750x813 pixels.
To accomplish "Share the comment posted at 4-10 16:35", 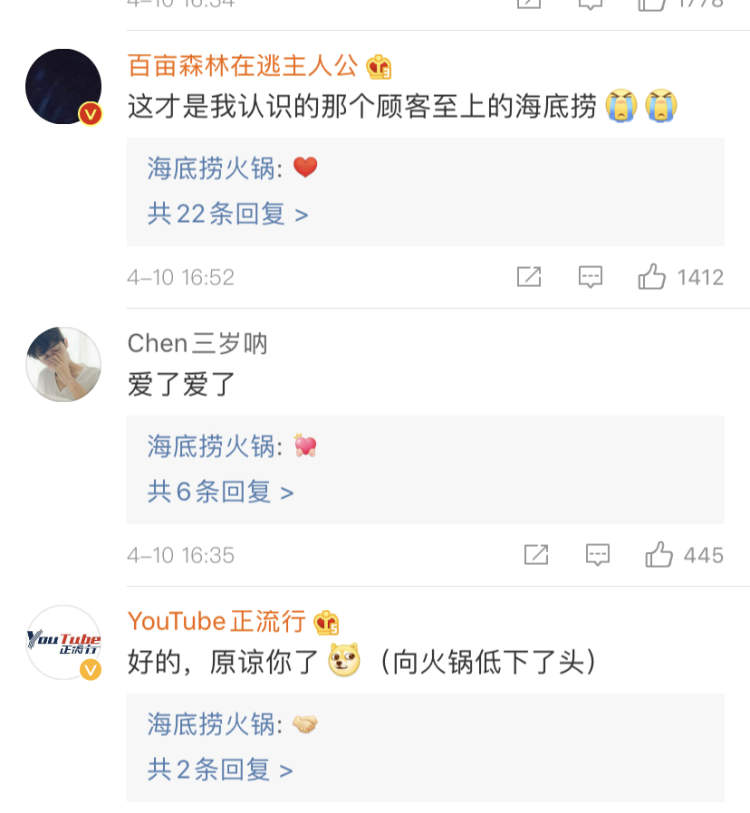I will tap(536, 555).
